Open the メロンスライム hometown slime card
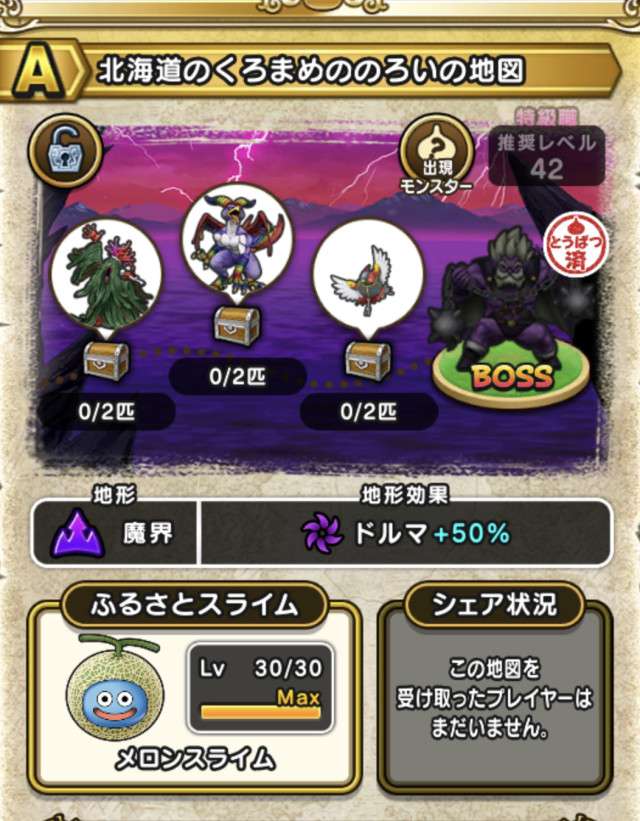 (x=192, y=697)
